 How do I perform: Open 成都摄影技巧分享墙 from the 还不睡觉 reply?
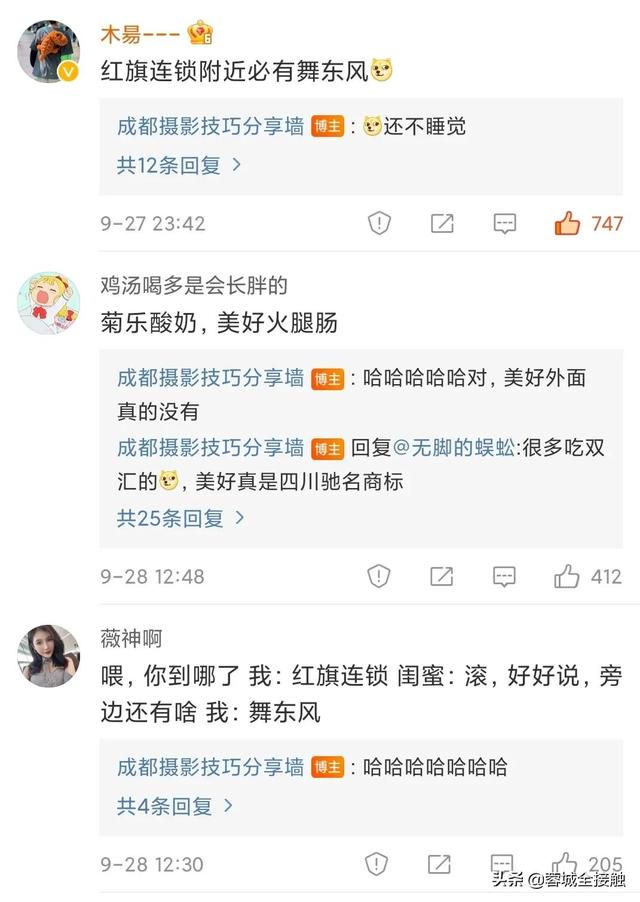tap(211, 127)
